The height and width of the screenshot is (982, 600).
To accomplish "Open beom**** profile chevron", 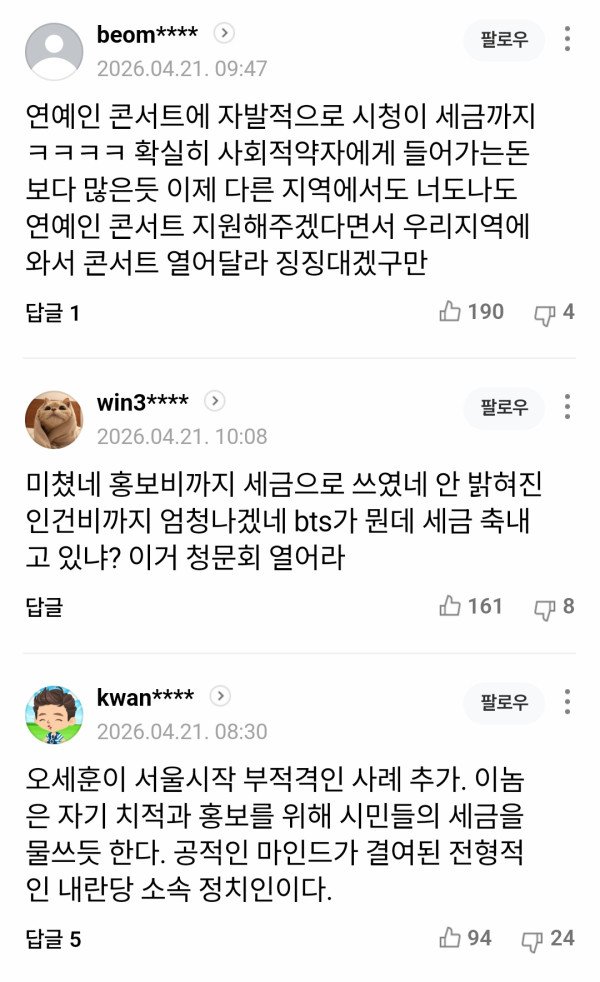I will (x=225, y=34).
